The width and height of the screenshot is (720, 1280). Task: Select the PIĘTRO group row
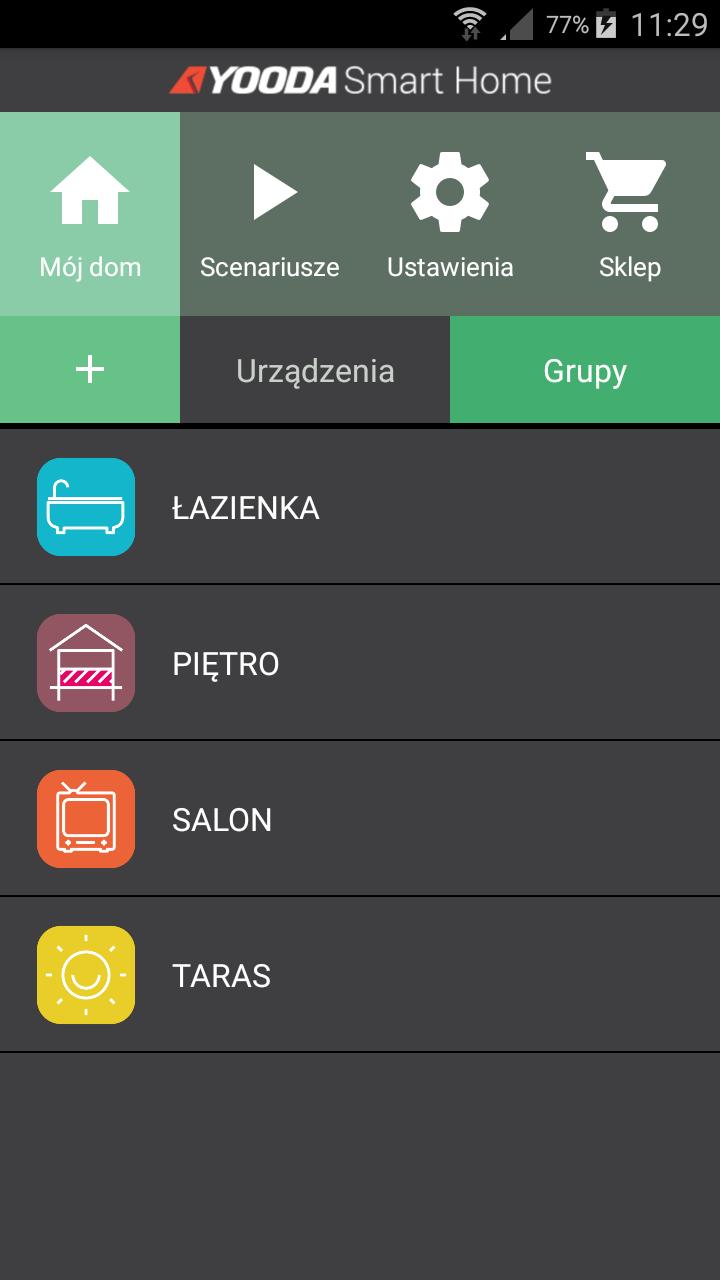360,662
